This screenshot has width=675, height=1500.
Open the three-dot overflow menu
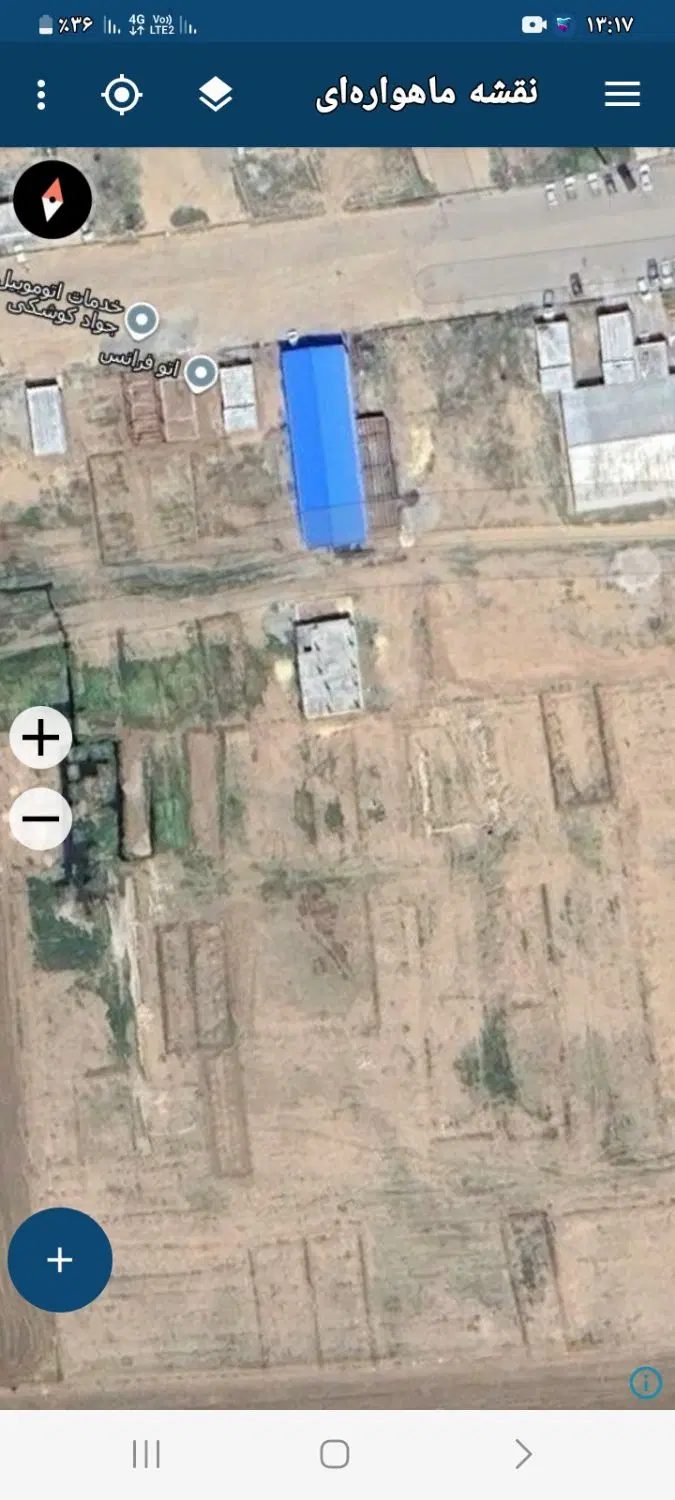(41, 95)
